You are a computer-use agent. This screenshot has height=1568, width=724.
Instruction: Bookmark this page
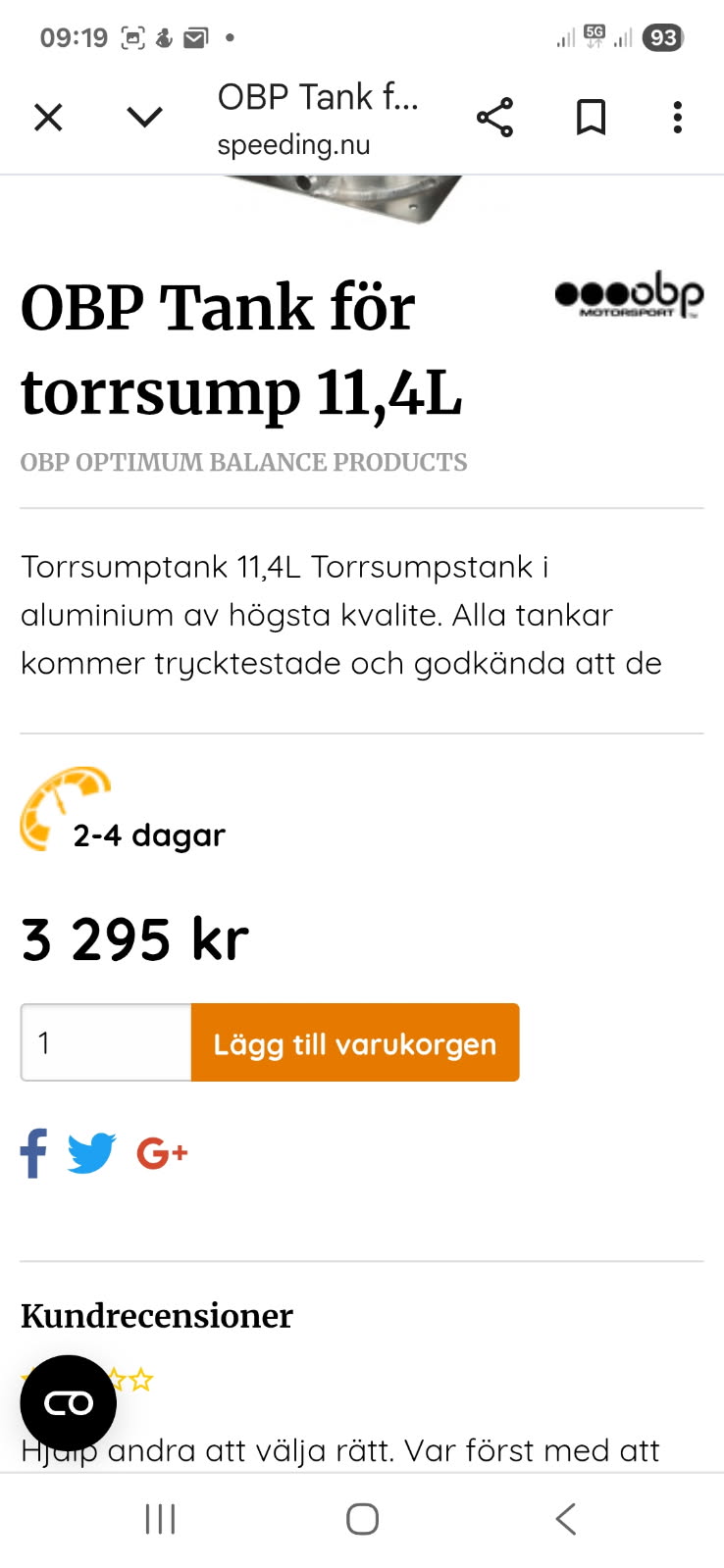(x=591, y=118)
